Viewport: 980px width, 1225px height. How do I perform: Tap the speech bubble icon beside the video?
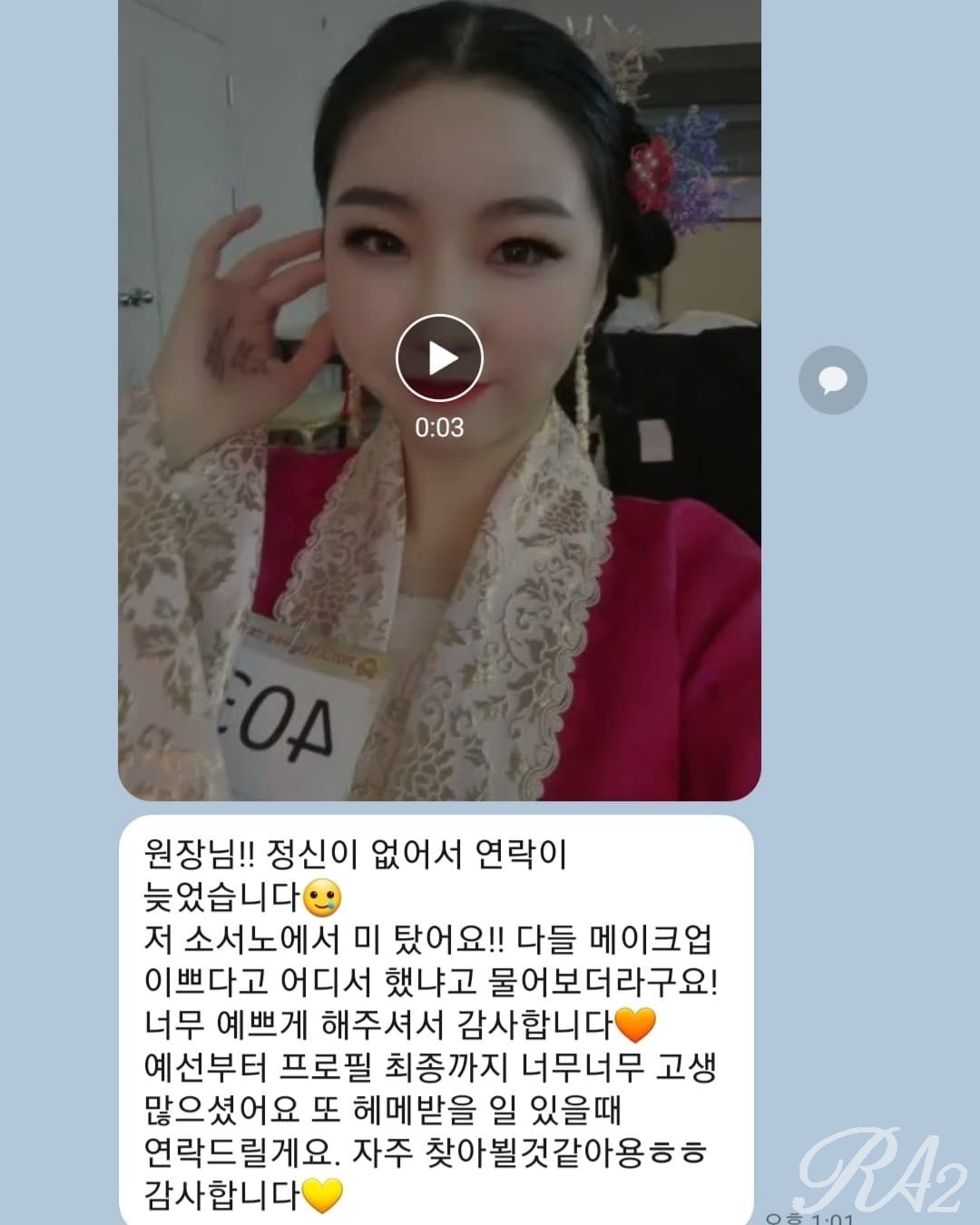point(832,380)
